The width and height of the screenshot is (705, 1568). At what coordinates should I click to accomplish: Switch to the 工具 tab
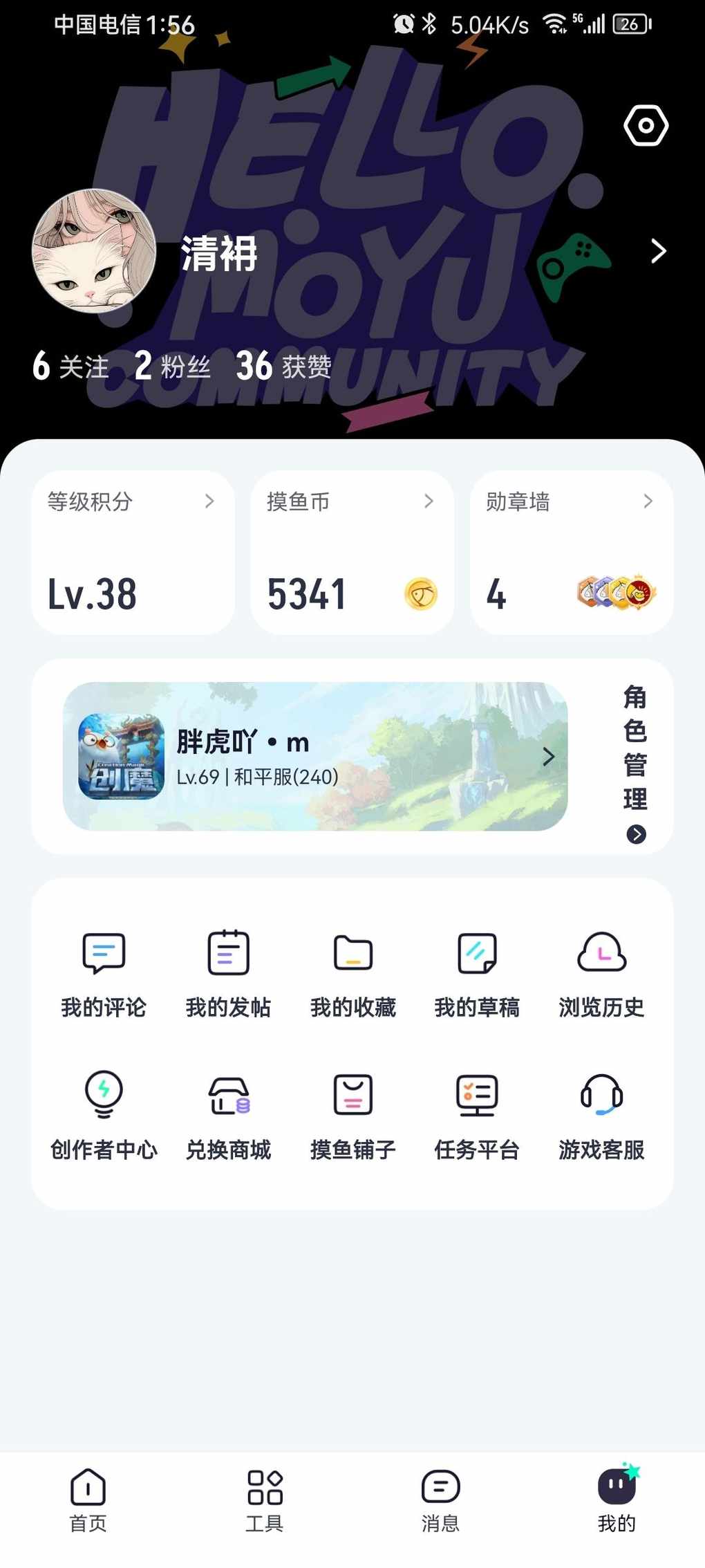click(x=265, y=1500)
